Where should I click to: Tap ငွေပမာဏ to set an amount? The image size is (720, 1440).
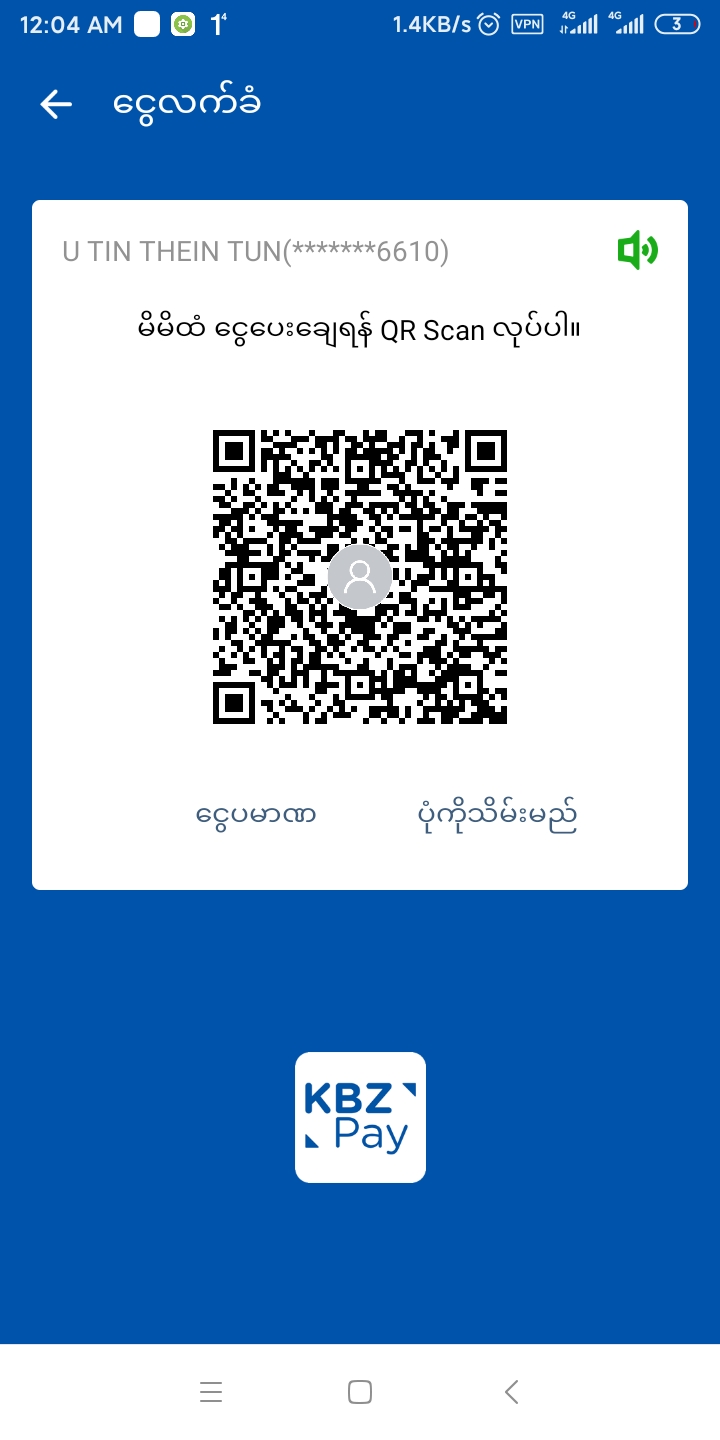coord(256,815)
